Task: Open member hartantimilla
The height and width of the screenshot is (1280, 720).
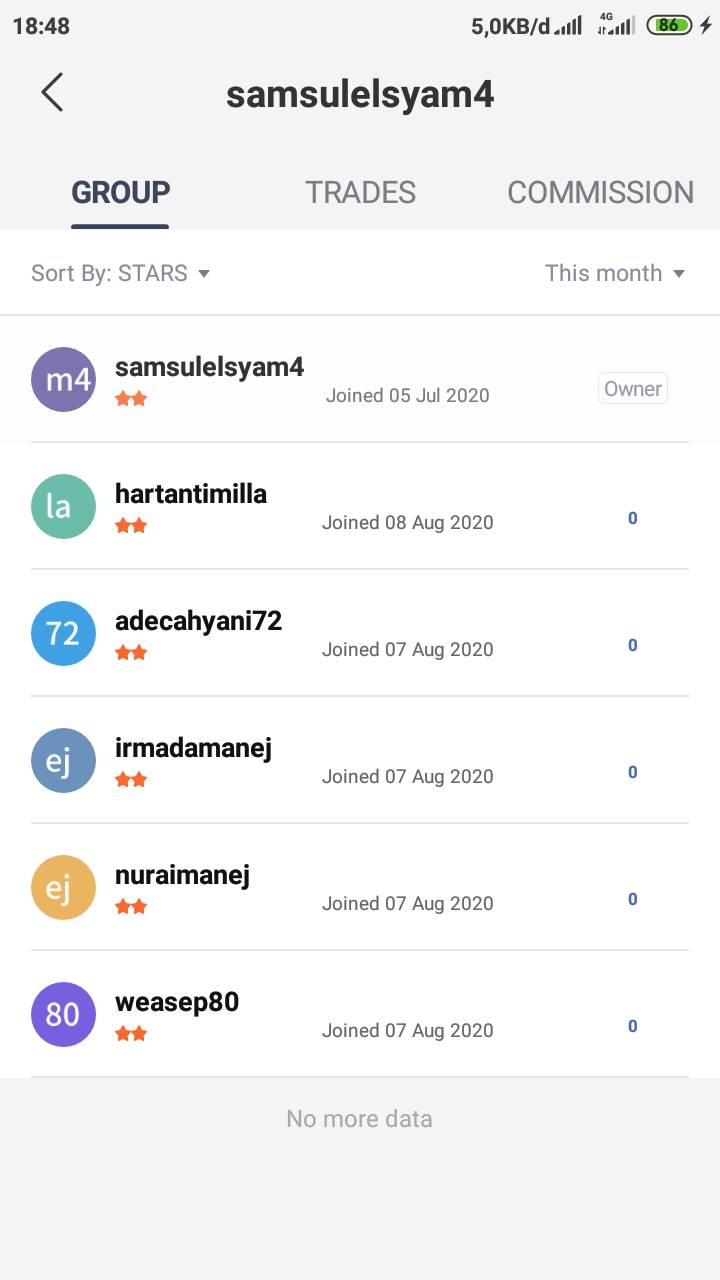Action: coord(360,507)
